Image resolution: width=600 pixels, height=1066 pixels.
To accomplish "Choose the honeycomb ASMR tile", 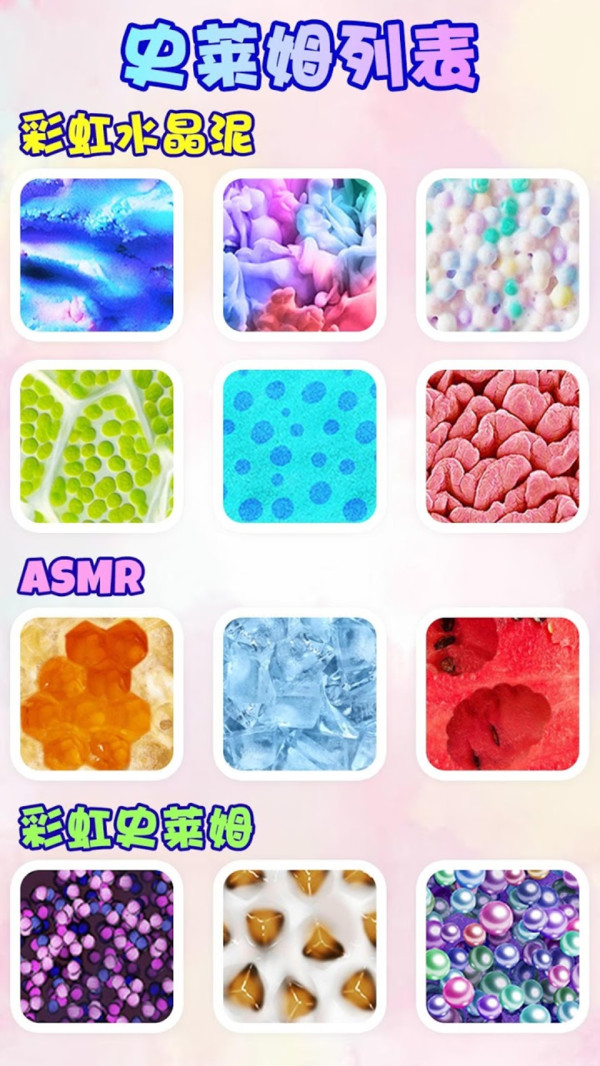I will tap(97, 693).
